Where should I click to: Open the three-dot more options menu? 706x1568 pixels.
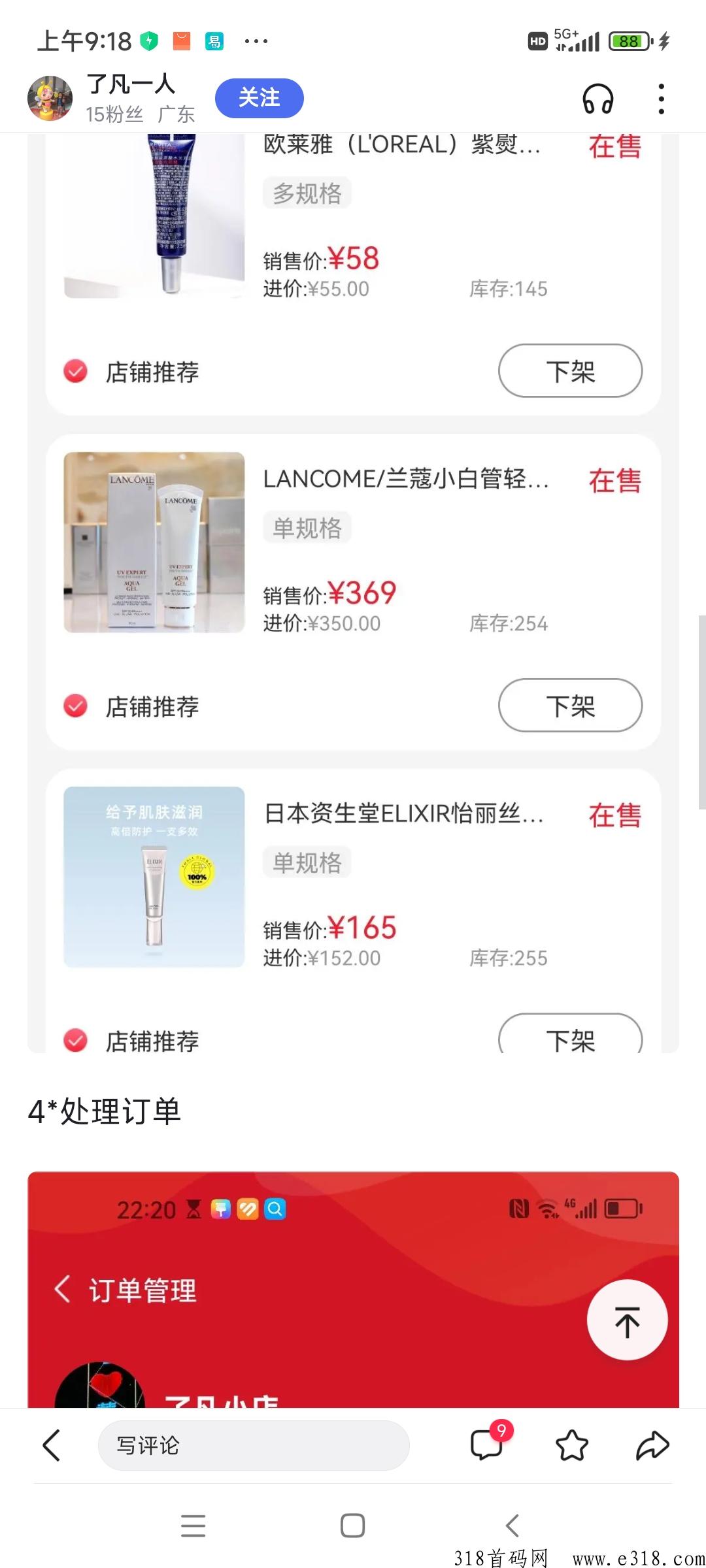(x=662, y=99)
